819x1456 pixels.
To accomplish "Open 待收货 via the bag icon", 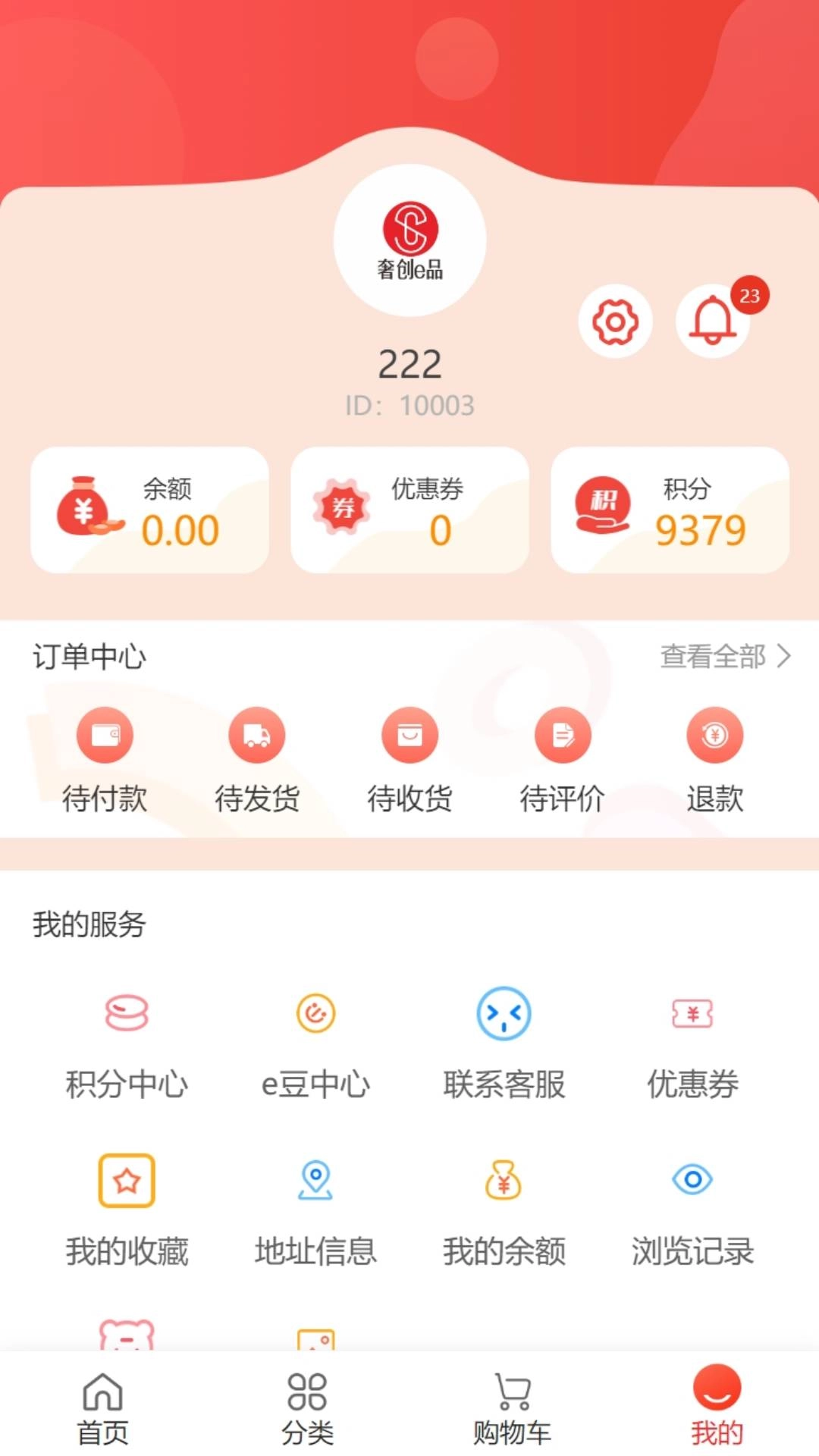I will (x=409, y=734).
